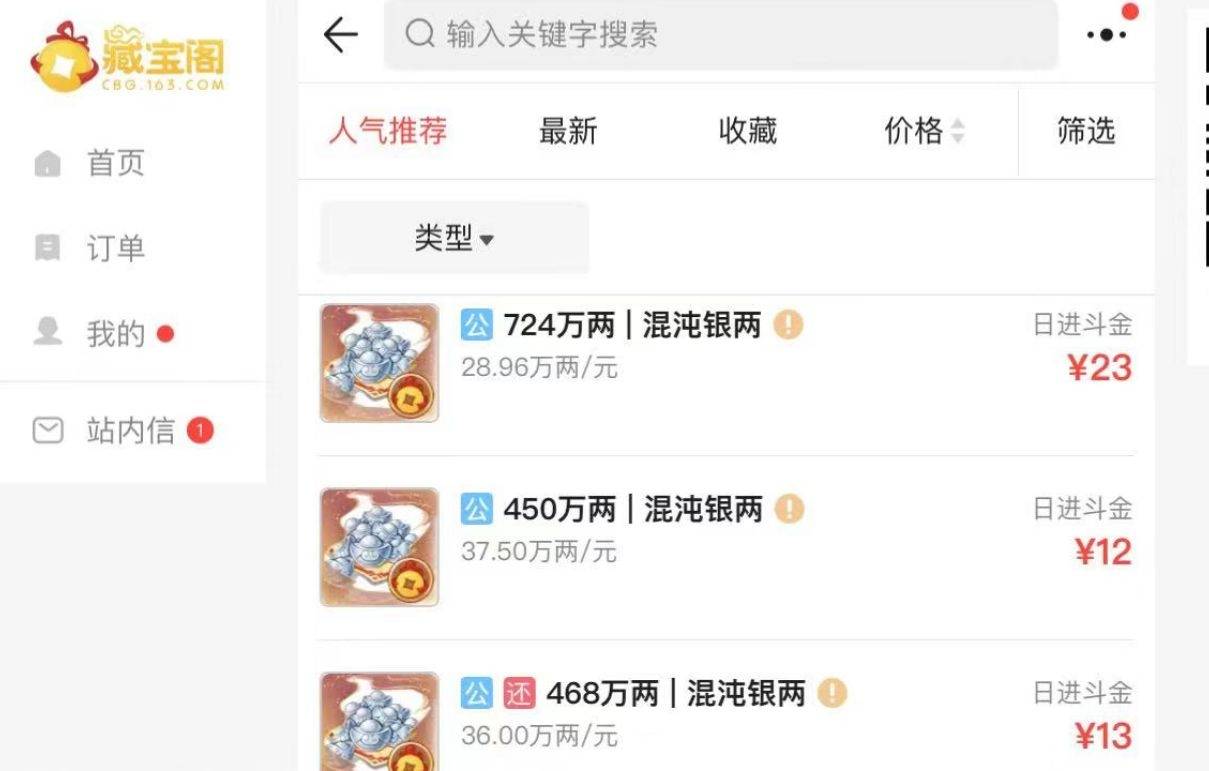
Task: Open 我的 in the sidebar
Action: click(x=116, y=334)
